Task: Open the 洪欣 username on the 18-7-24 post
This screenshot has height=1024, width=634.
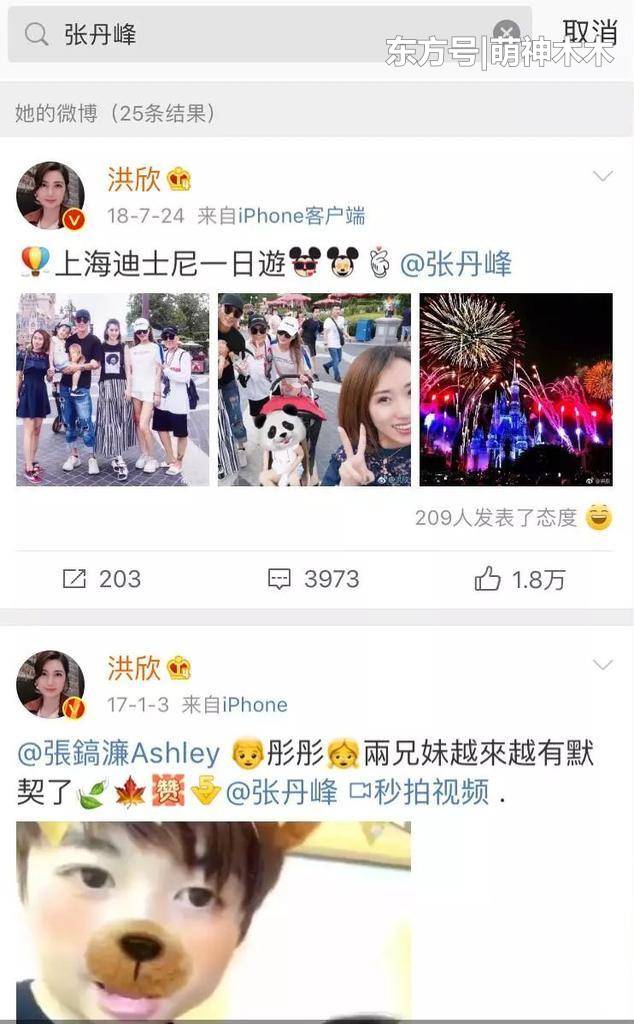Action: click(134, 179)
